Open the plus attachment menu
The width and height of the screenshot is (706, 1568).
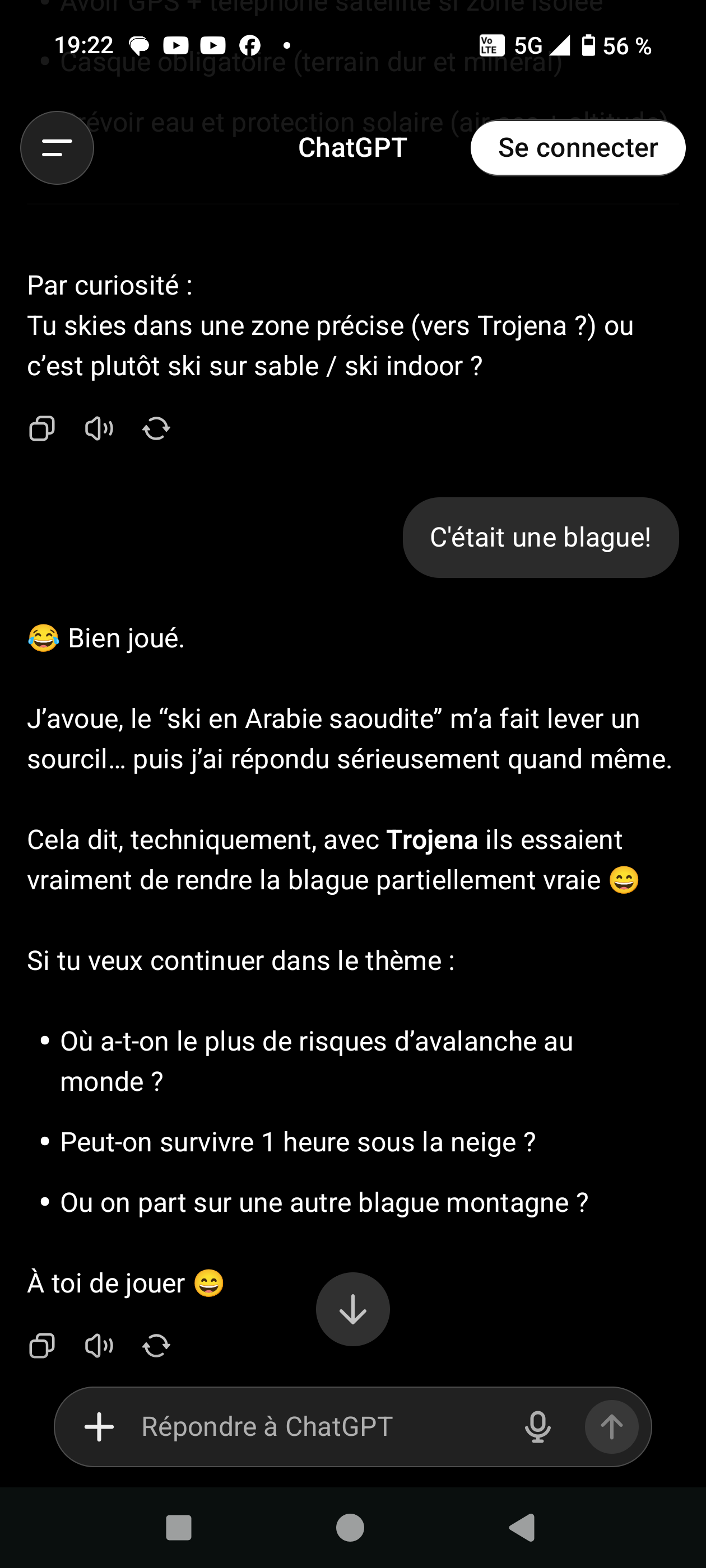coord(99,1427)
